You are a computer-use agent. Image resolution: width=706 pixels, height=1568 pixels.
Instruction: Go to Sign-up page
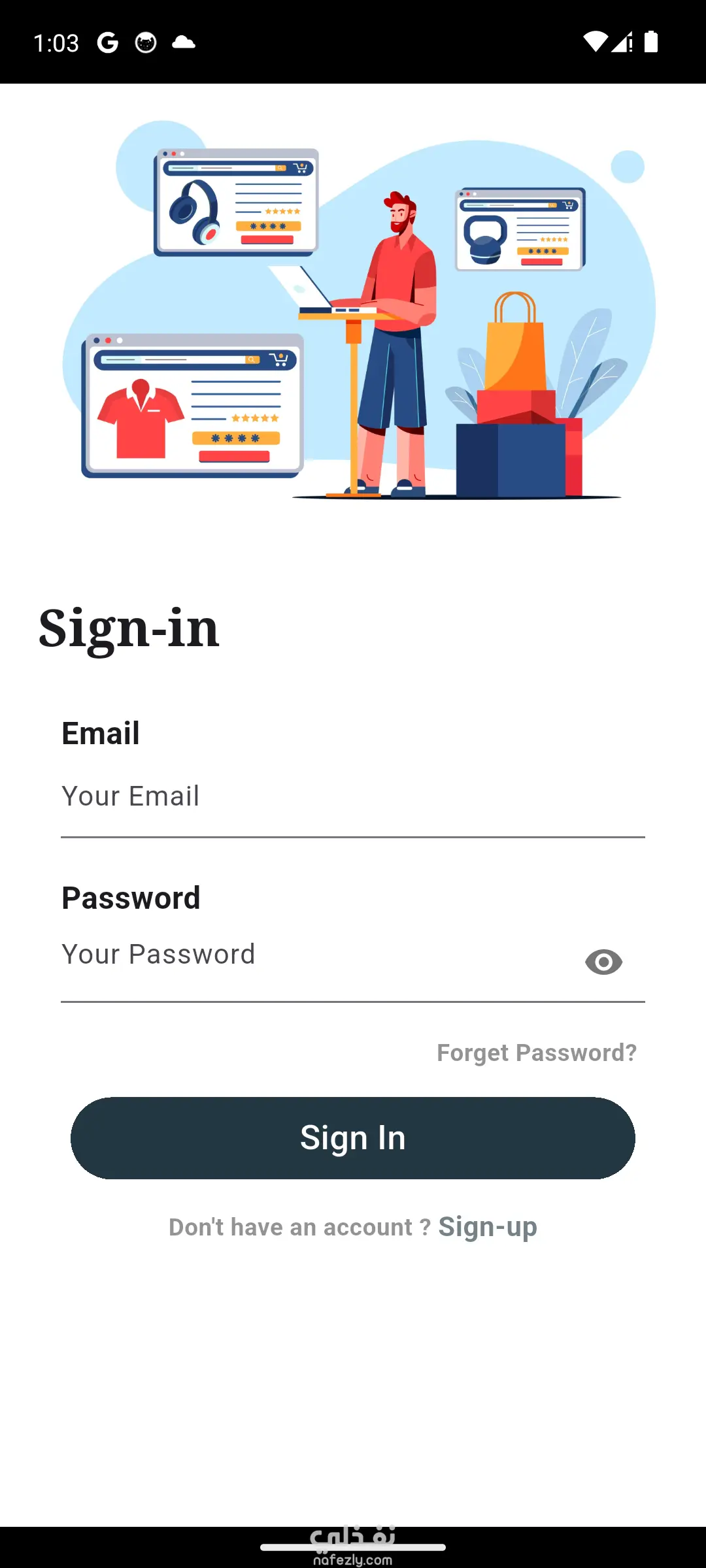tap(488, 1227)
